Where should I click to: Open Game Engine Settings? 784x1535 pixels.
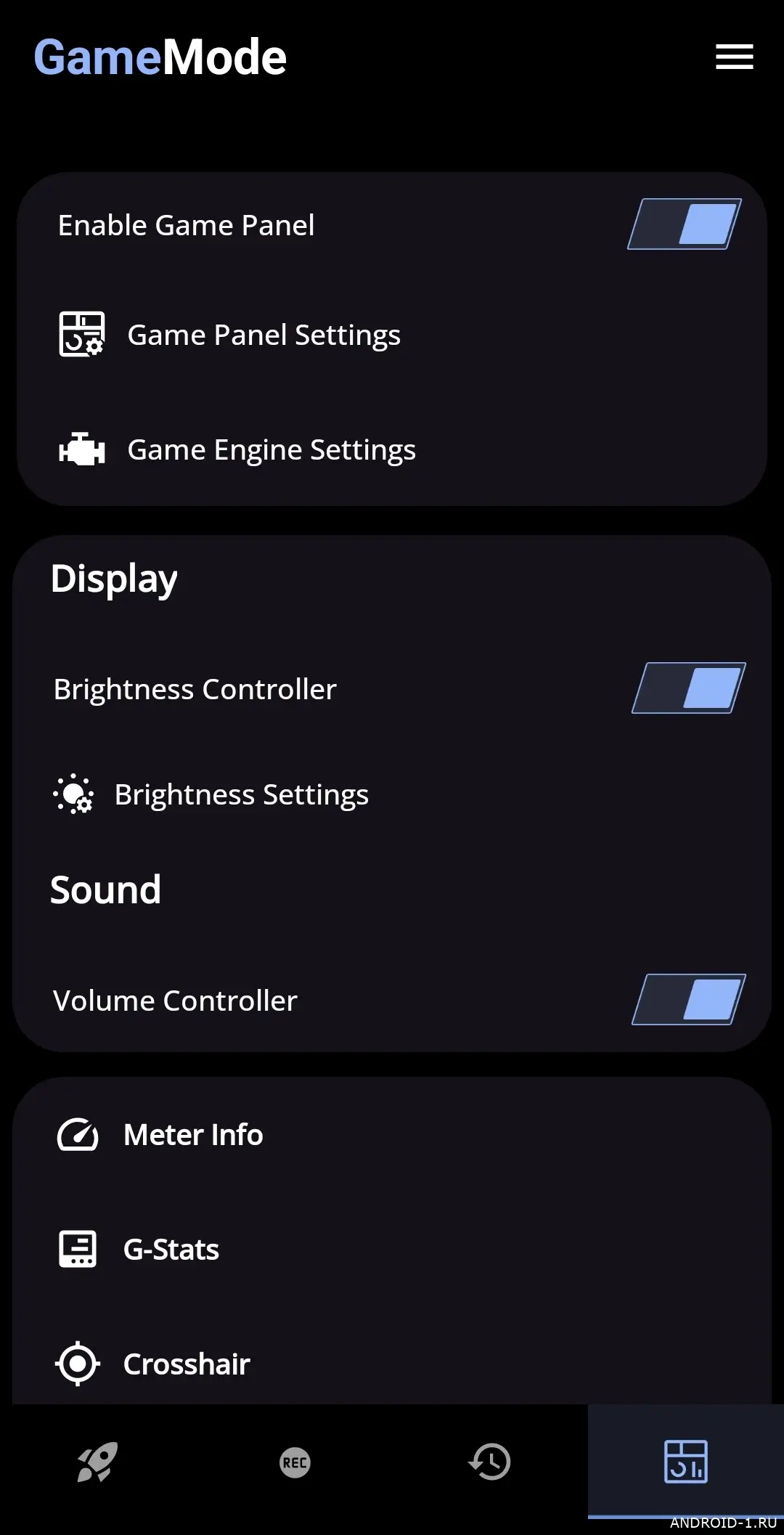(x=271, y=450)
